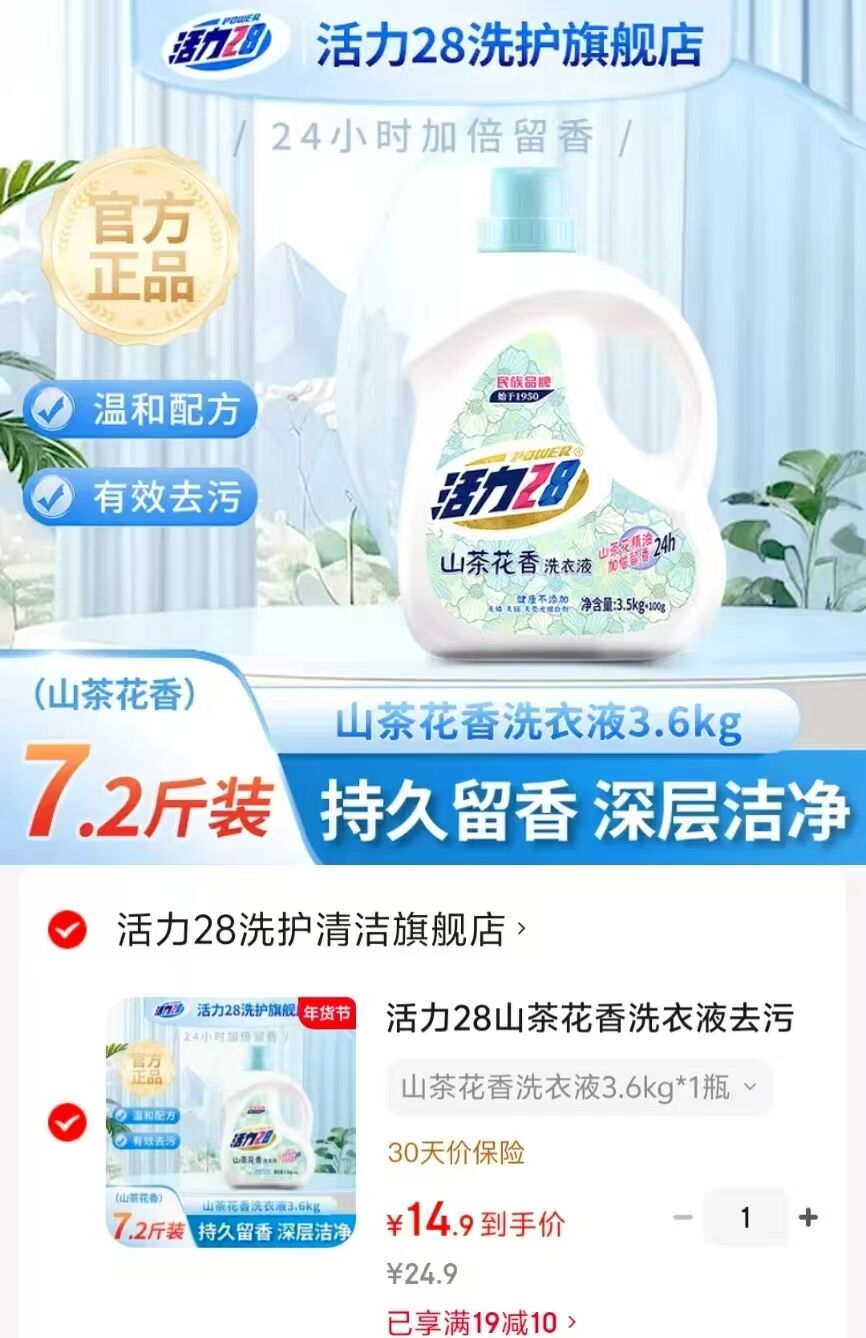
Task: Open the 活力28山茶花香洗衣液去污 product title
Action: click(x=590, y=1018)
